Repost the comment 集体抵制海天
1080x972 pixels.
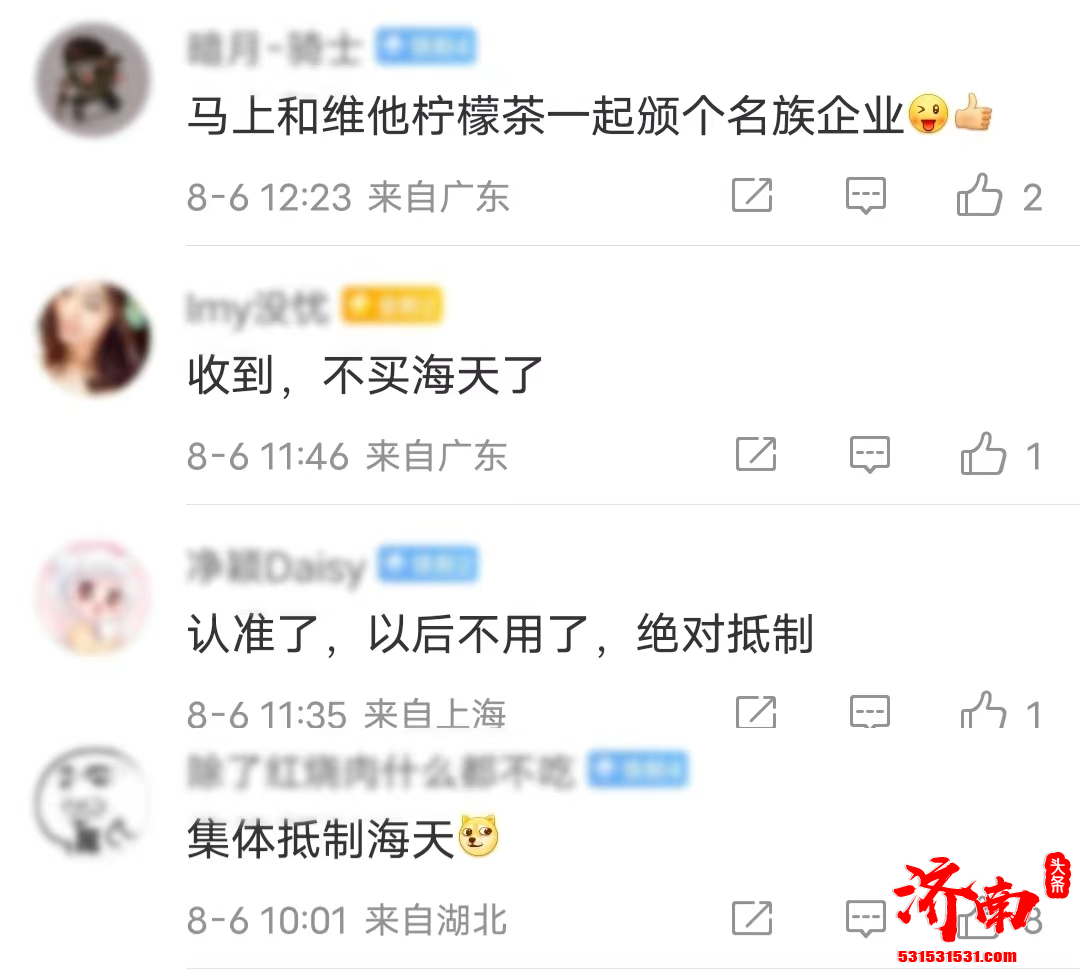point(752,917)
